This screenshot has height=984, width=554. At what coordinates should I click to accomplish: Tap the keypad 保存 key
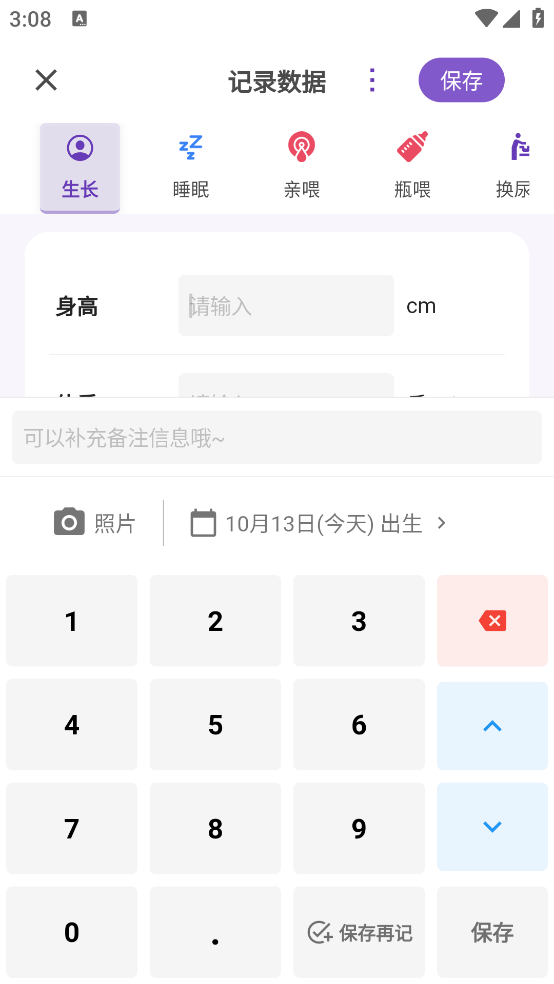click(493, 932)
